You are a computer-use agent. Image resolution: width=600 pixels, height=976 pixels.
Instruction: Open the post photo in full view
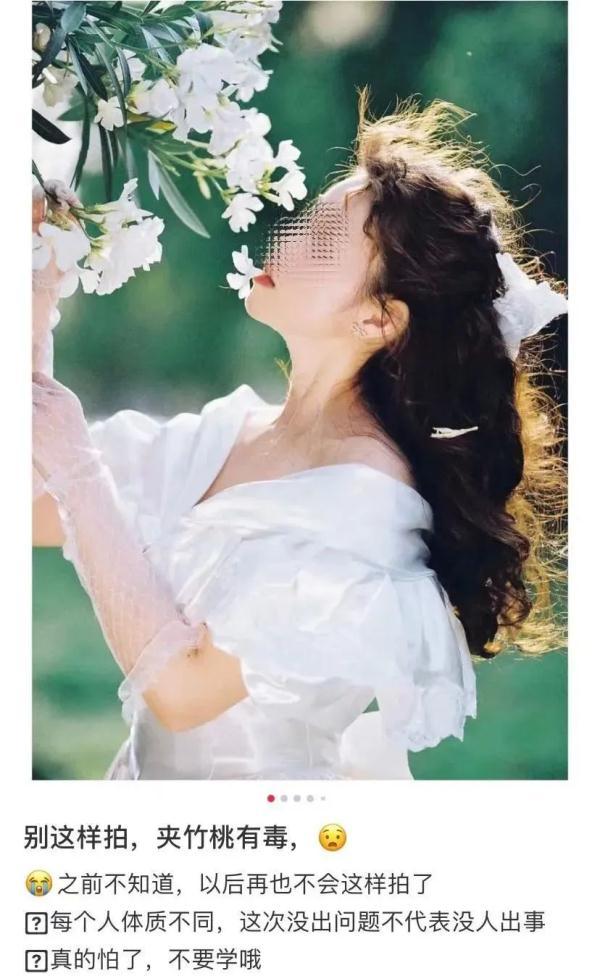pos(300,390)
